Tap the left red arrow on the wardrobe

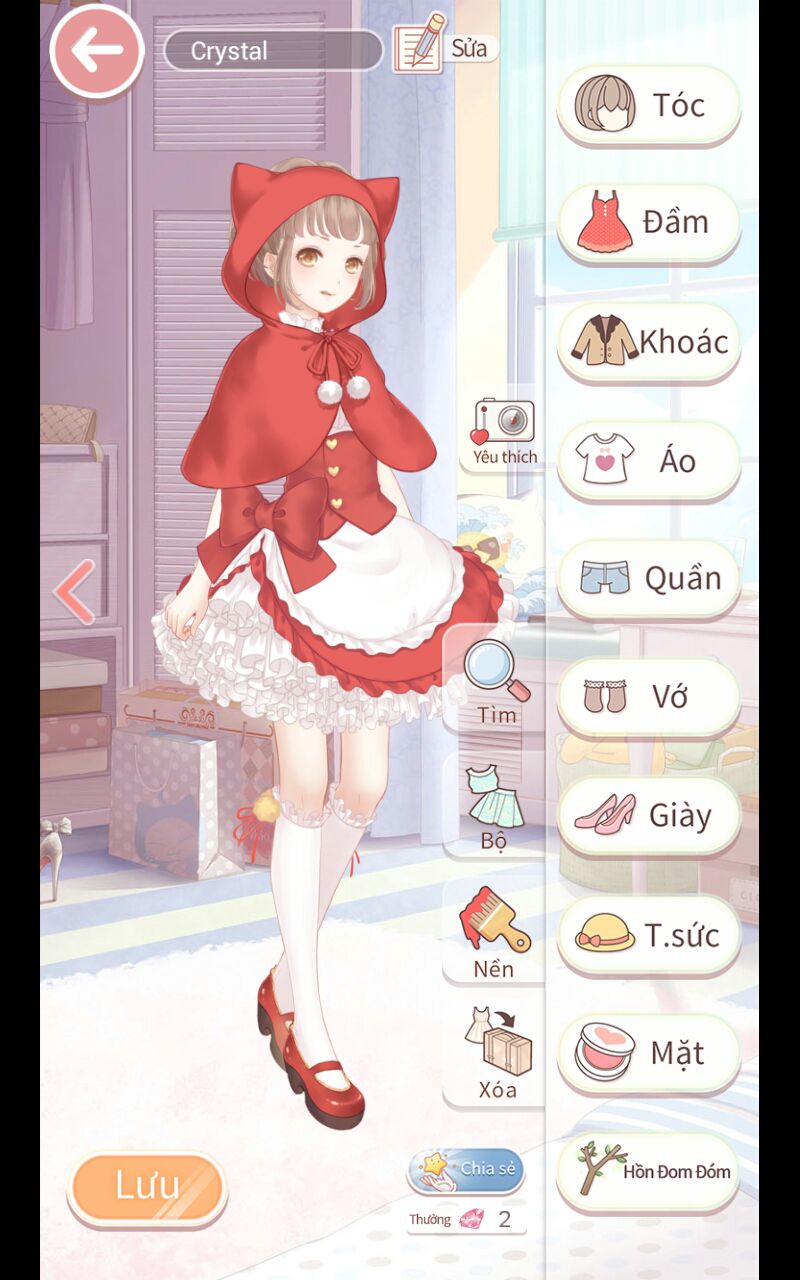click(74, 592)
